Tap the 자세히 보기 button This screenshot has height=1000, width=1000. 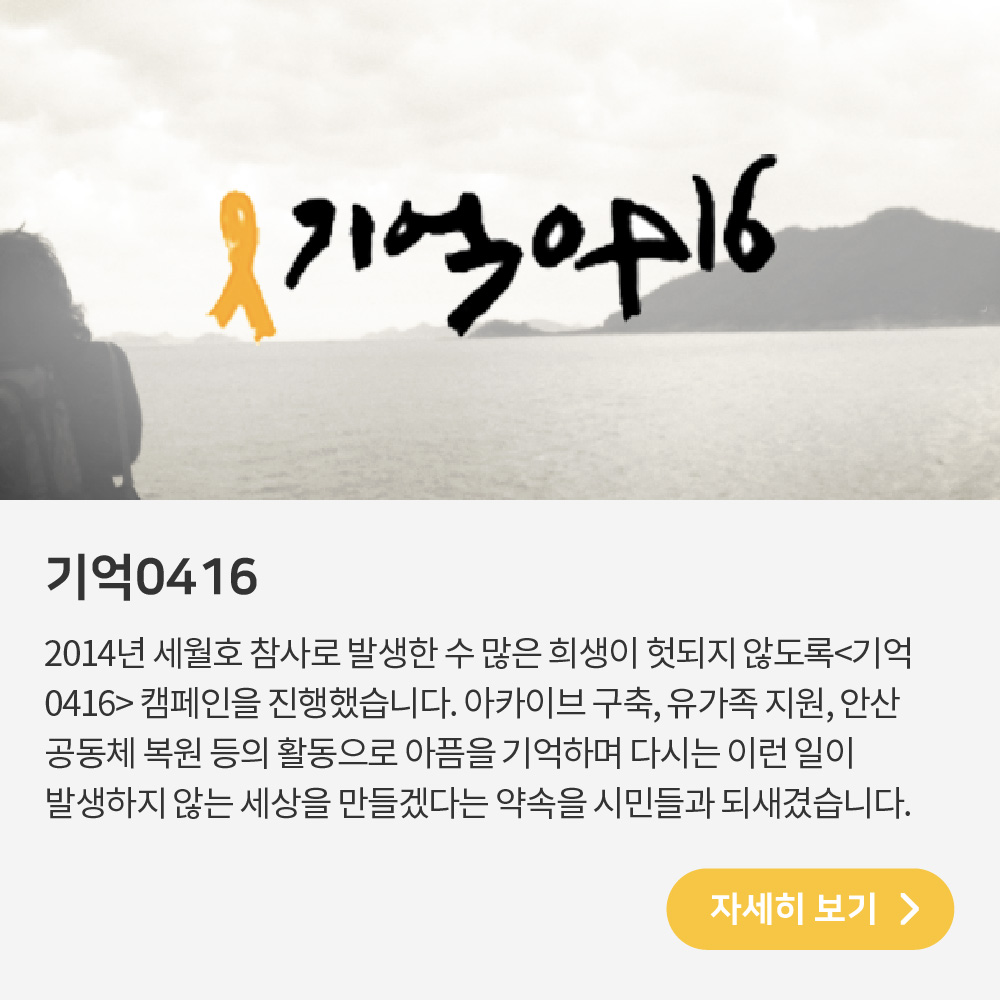point(809,908)
